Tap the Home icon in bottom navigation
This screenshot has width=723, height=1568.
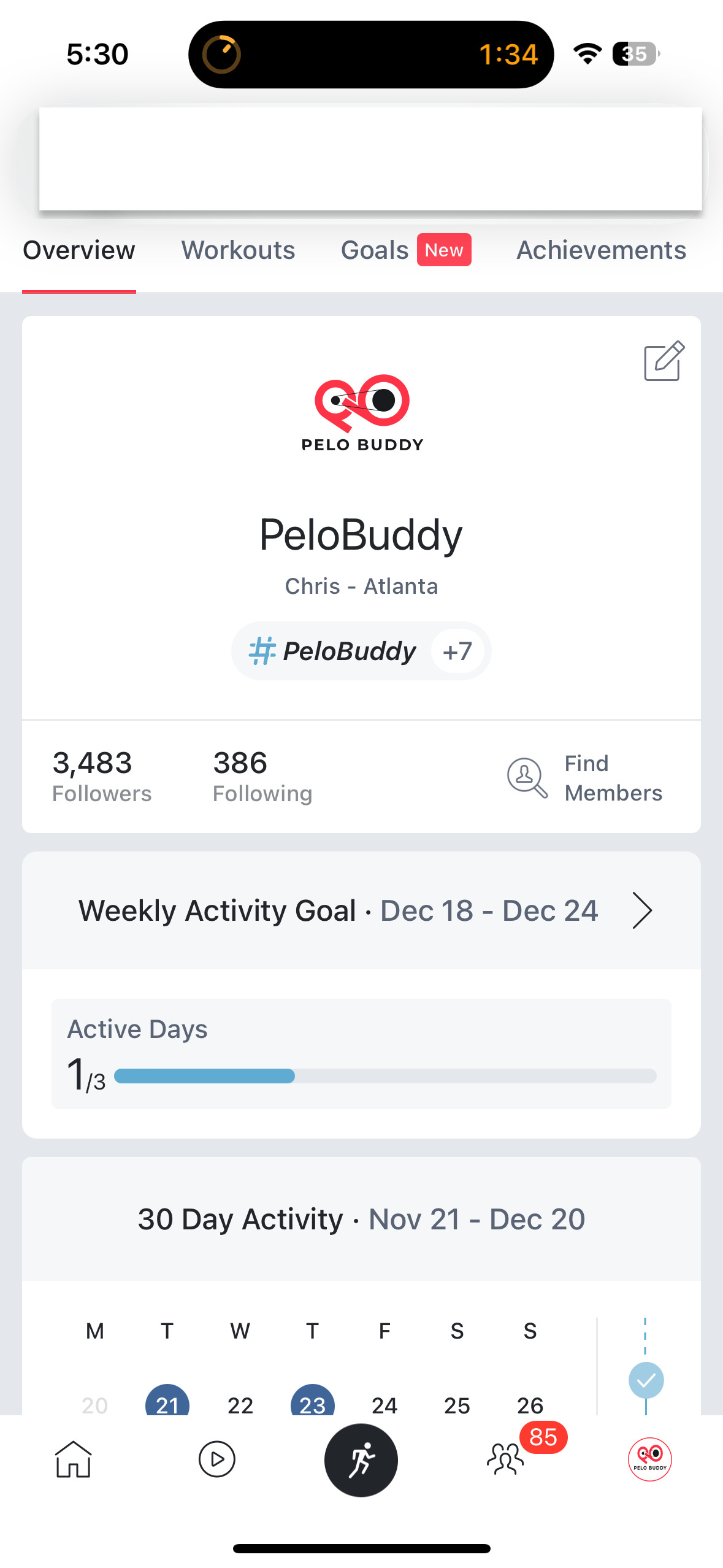(72, 1460)
